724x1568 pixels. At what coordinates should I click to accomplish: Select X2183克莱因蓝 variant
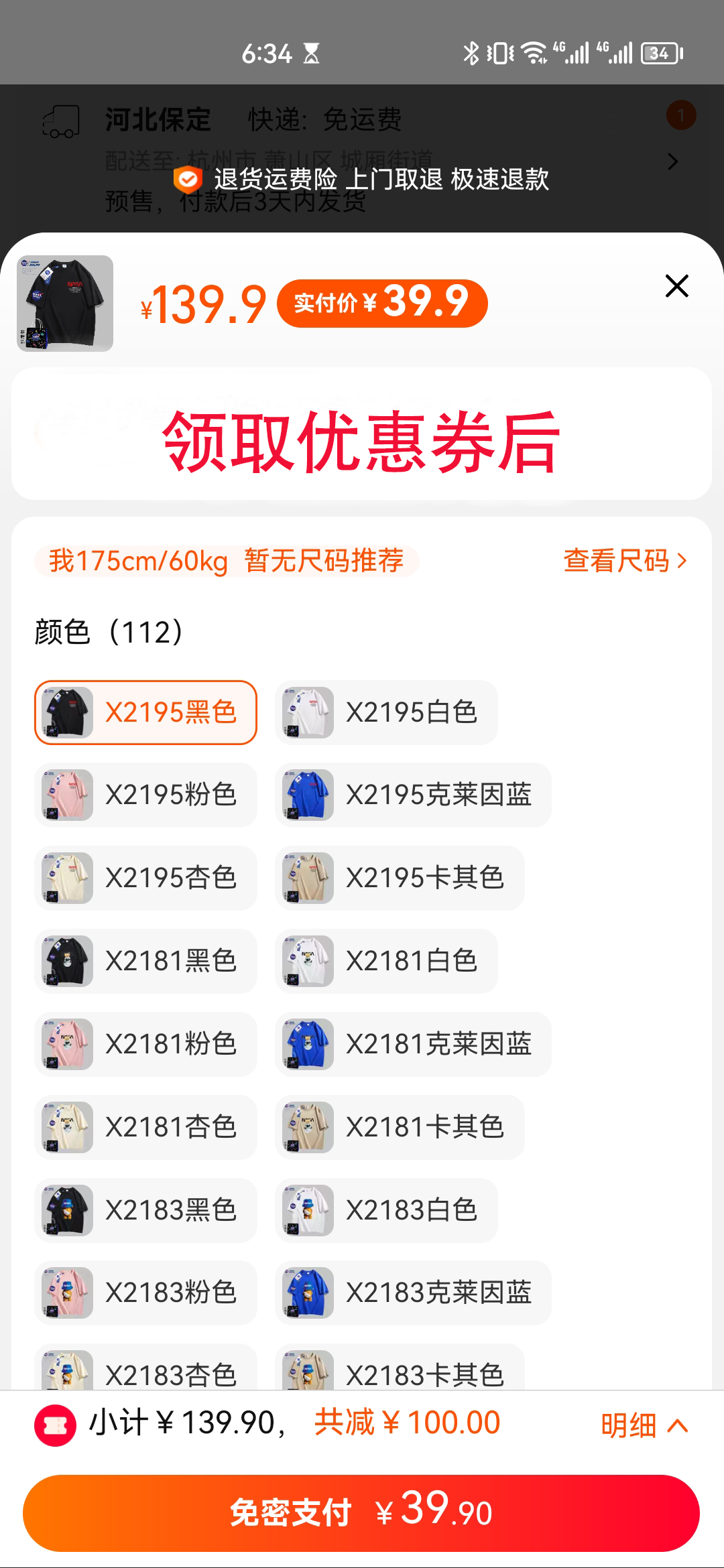point(413,1293)
